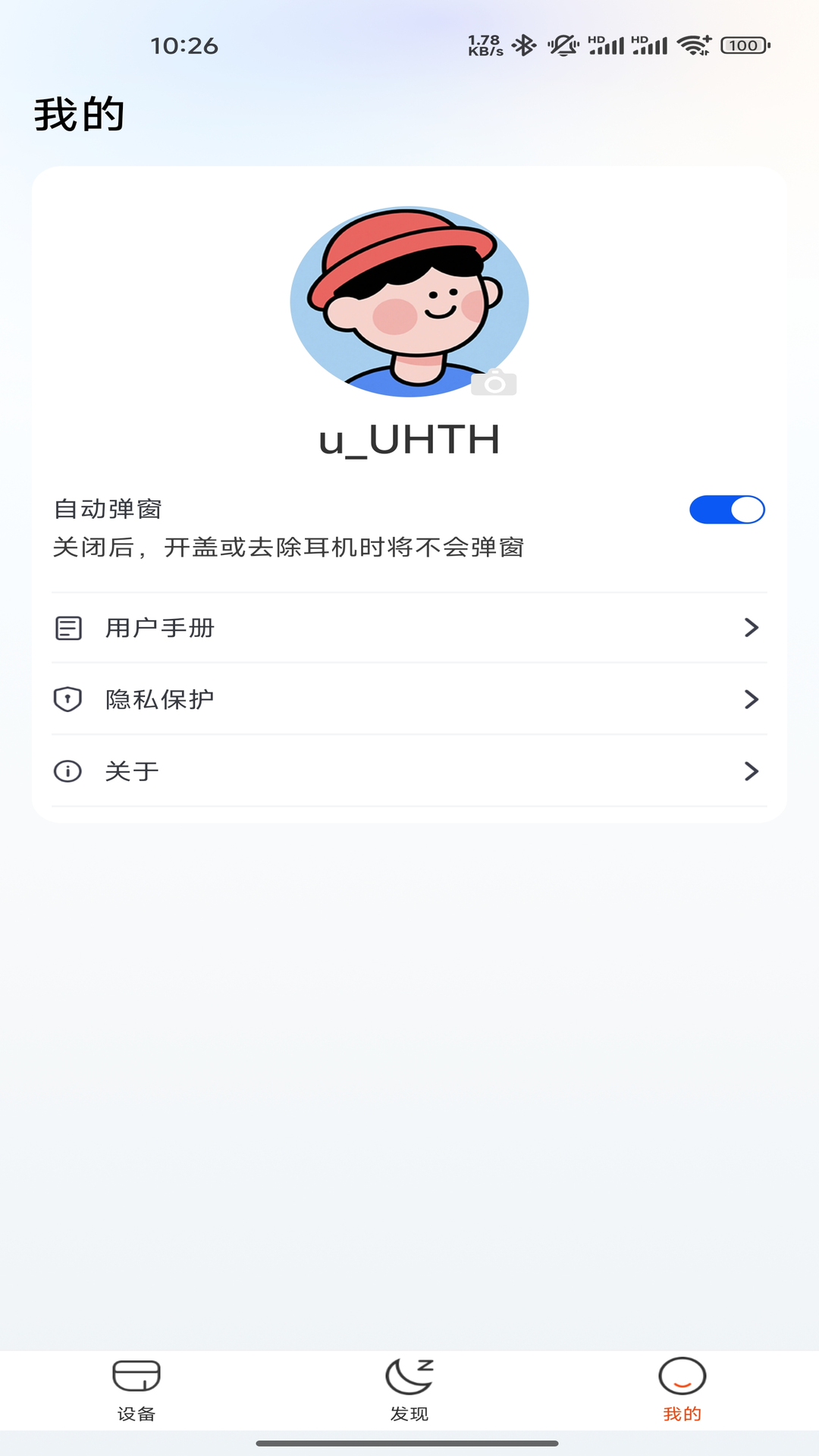Expand 用户手册 via its right chevron
Viewport: 819px width, 1456px height.
click(752, 628)
